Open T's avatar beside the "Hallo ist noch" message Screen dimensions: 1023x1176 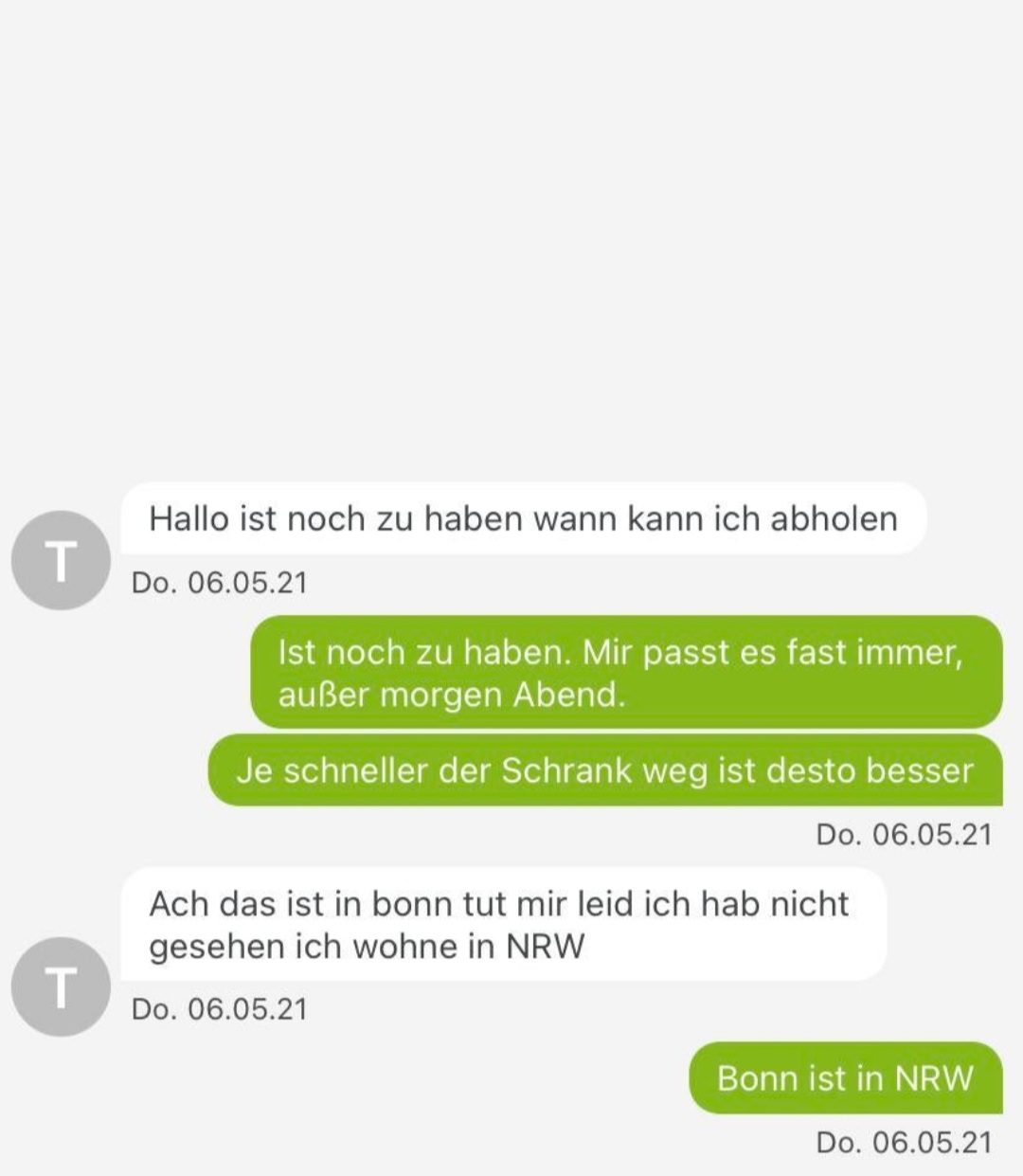tap(61, 560)
